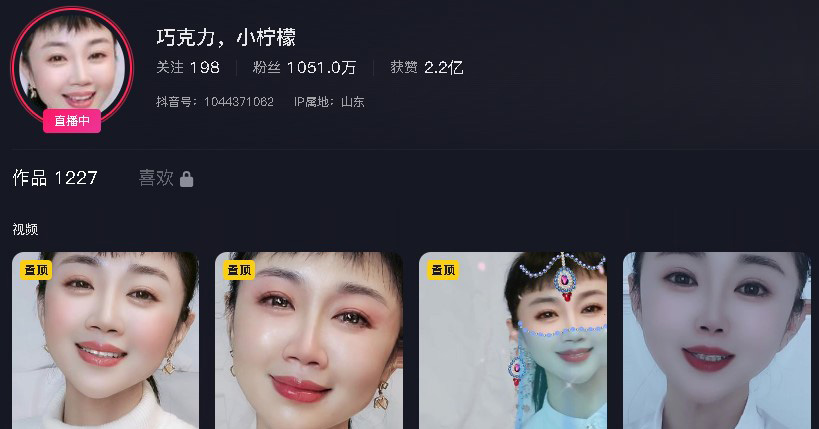View the 粉丝 1051.0万 followers list

[304, 68]
